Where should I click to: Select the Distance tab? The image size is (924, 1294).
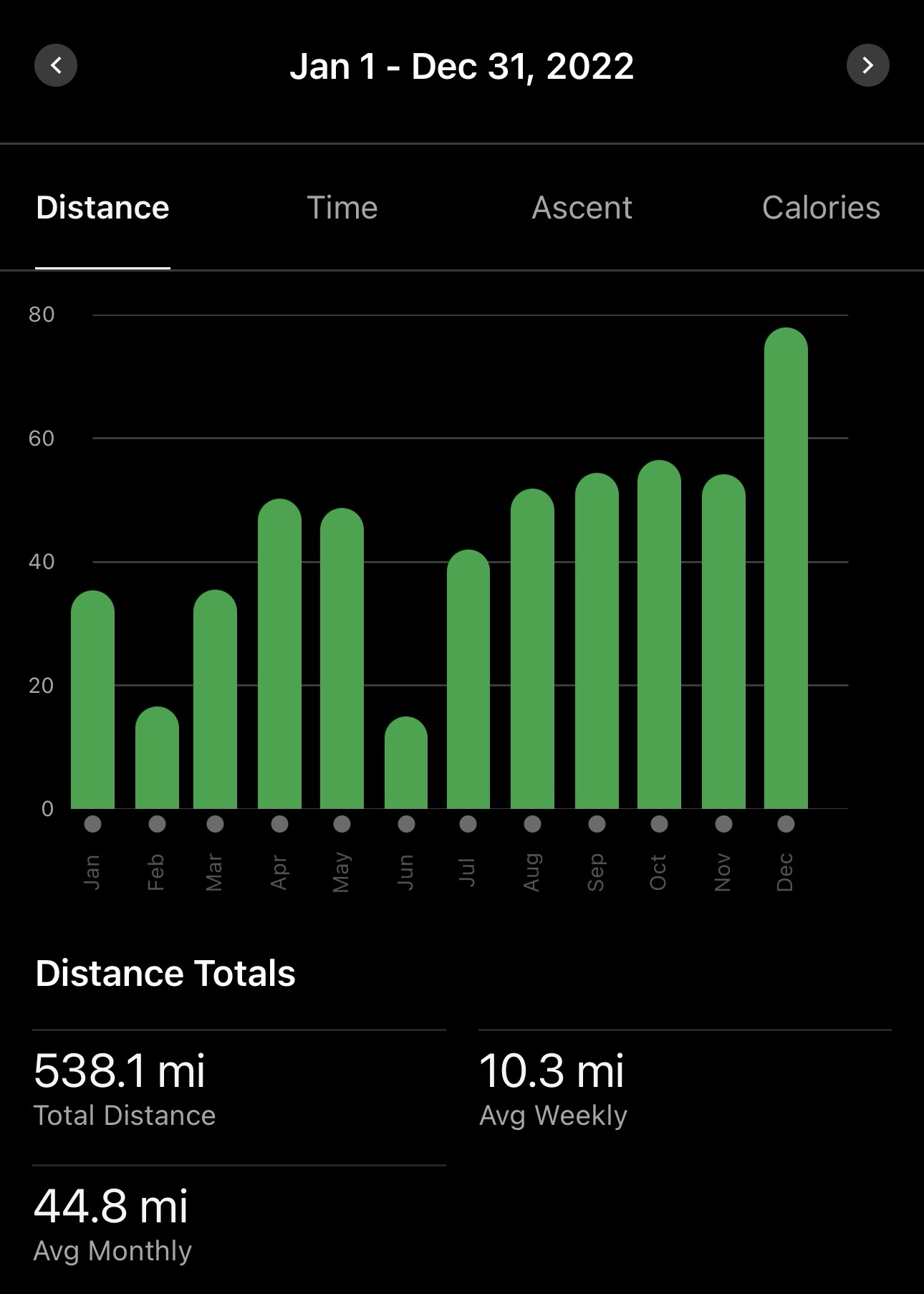tap(102, 208)
